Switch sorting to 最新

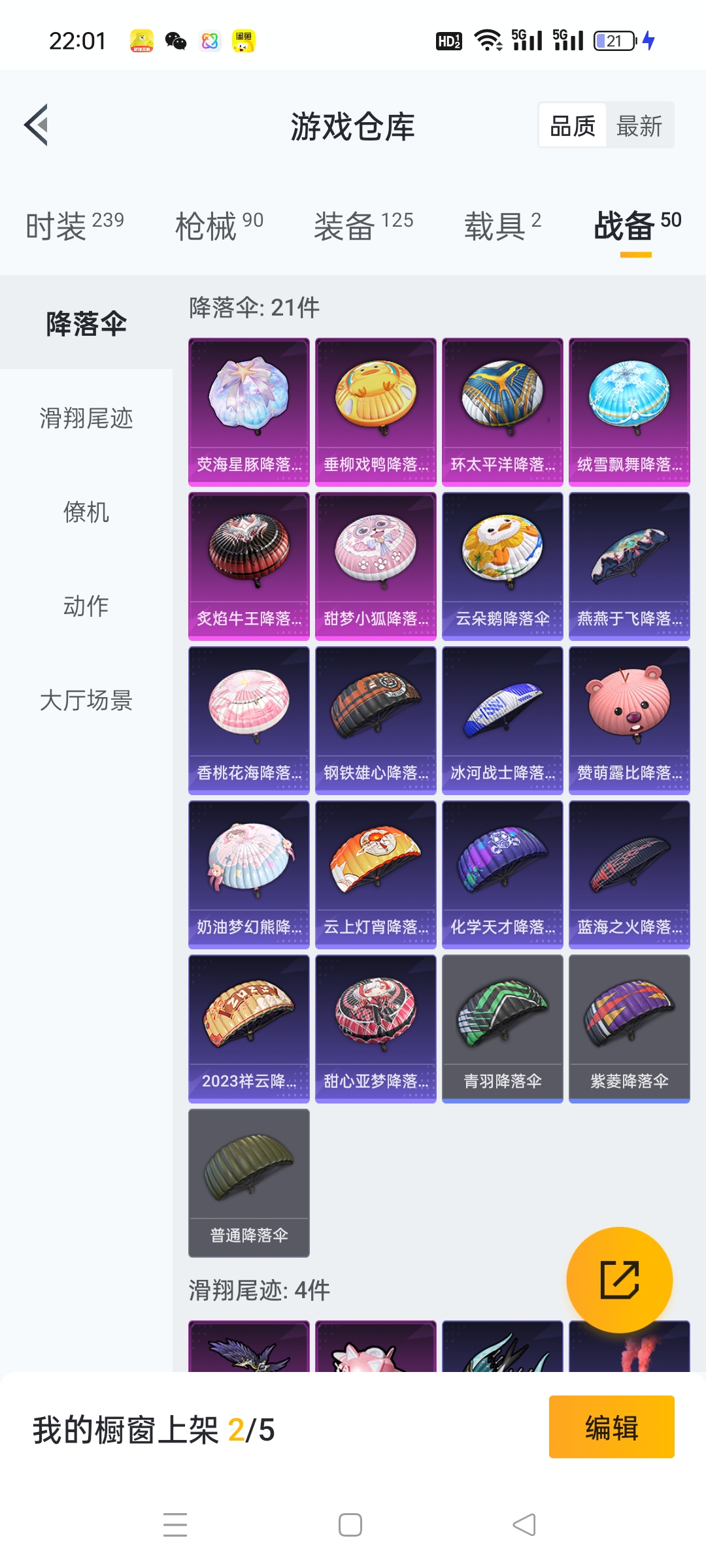(x=639, y=124)
